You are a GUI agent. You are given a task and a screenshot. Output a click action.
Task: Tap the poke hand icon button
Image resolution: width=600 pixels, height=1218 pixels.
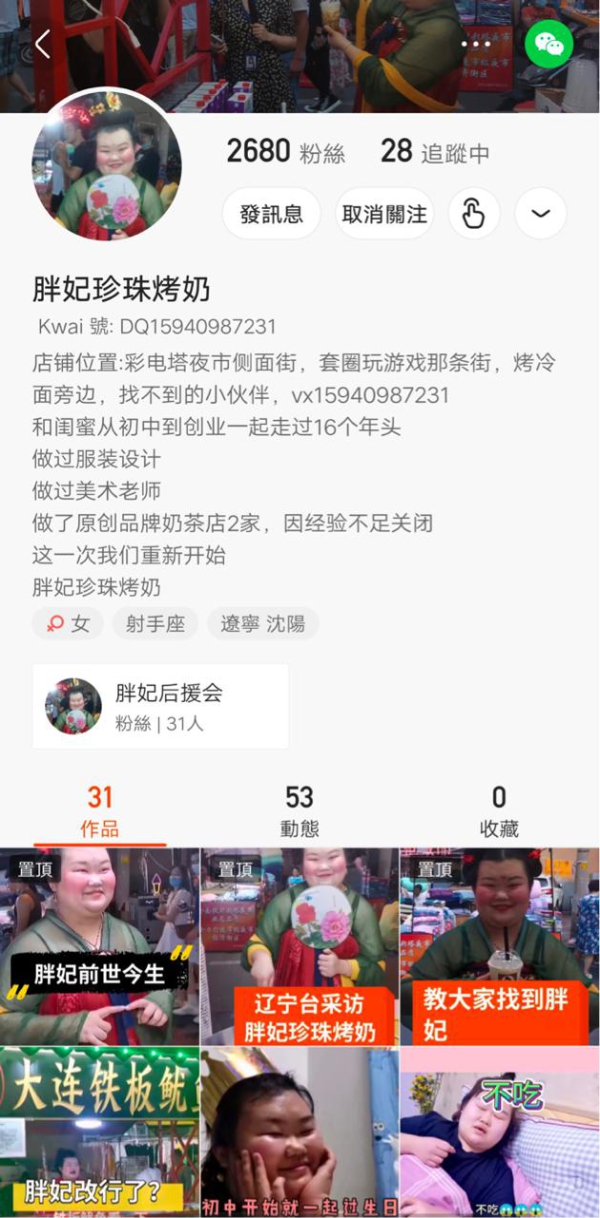(474, 214)
